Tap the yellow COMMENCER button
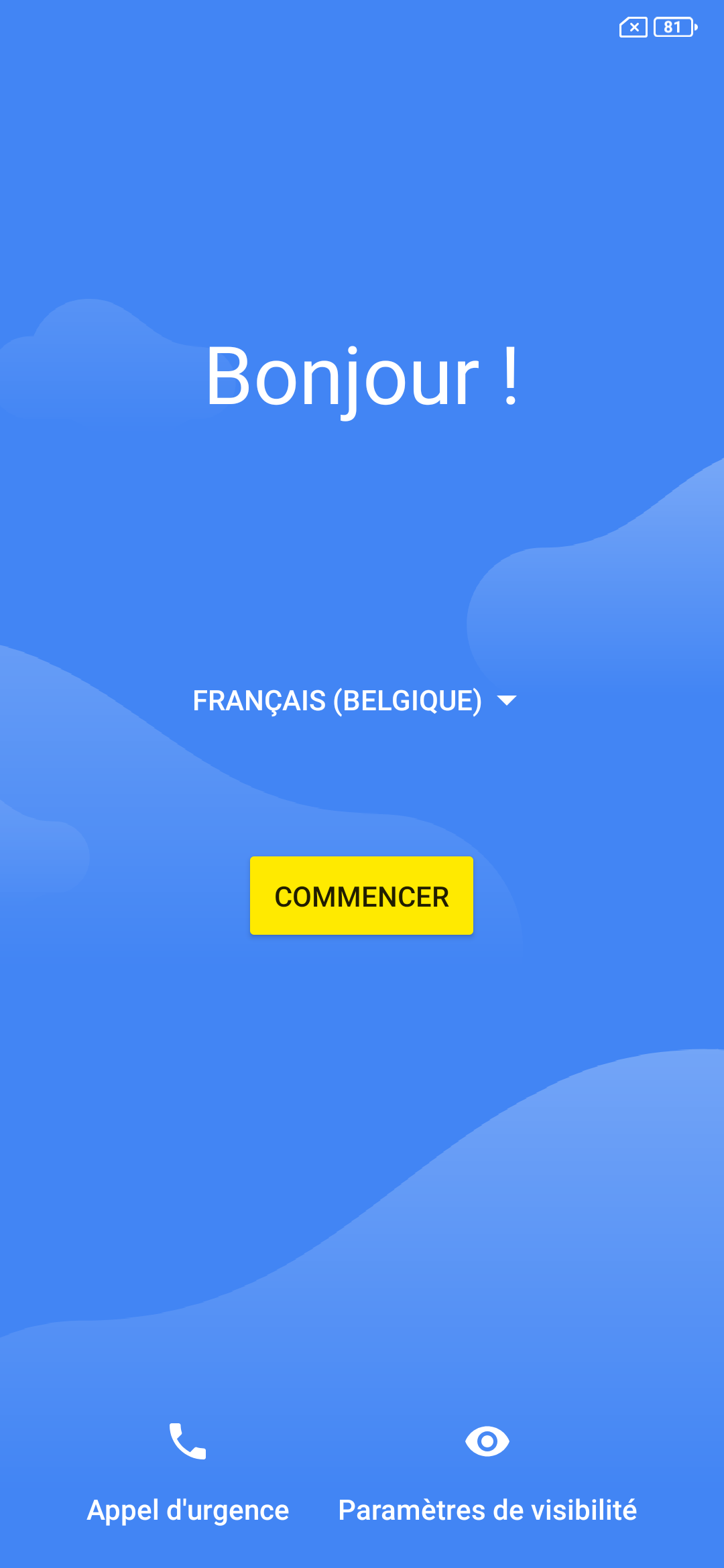 (x=361, y=896)
